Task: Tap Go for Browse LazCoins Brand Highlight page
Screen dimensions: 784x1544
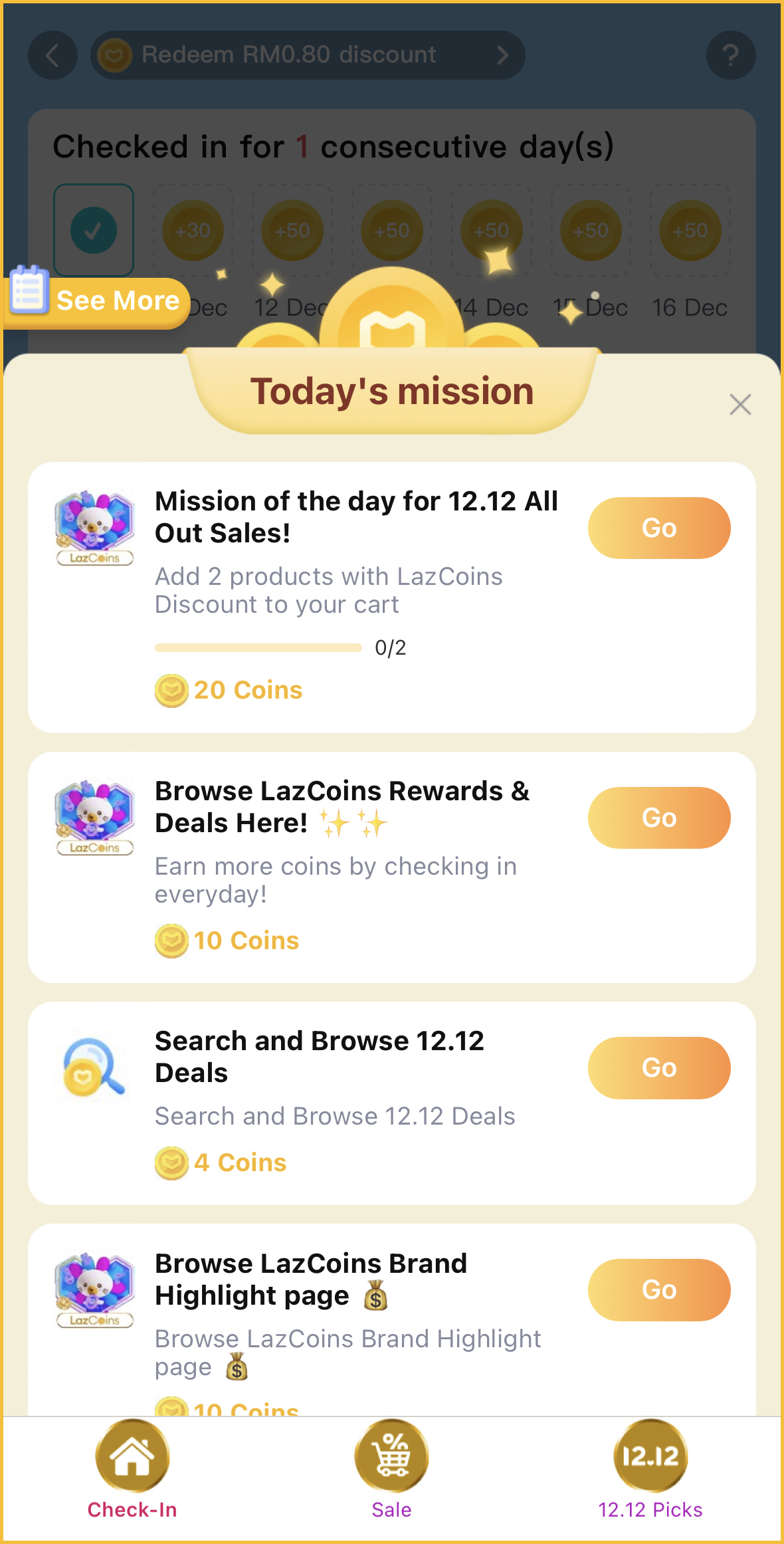Action: point(658,1290)
